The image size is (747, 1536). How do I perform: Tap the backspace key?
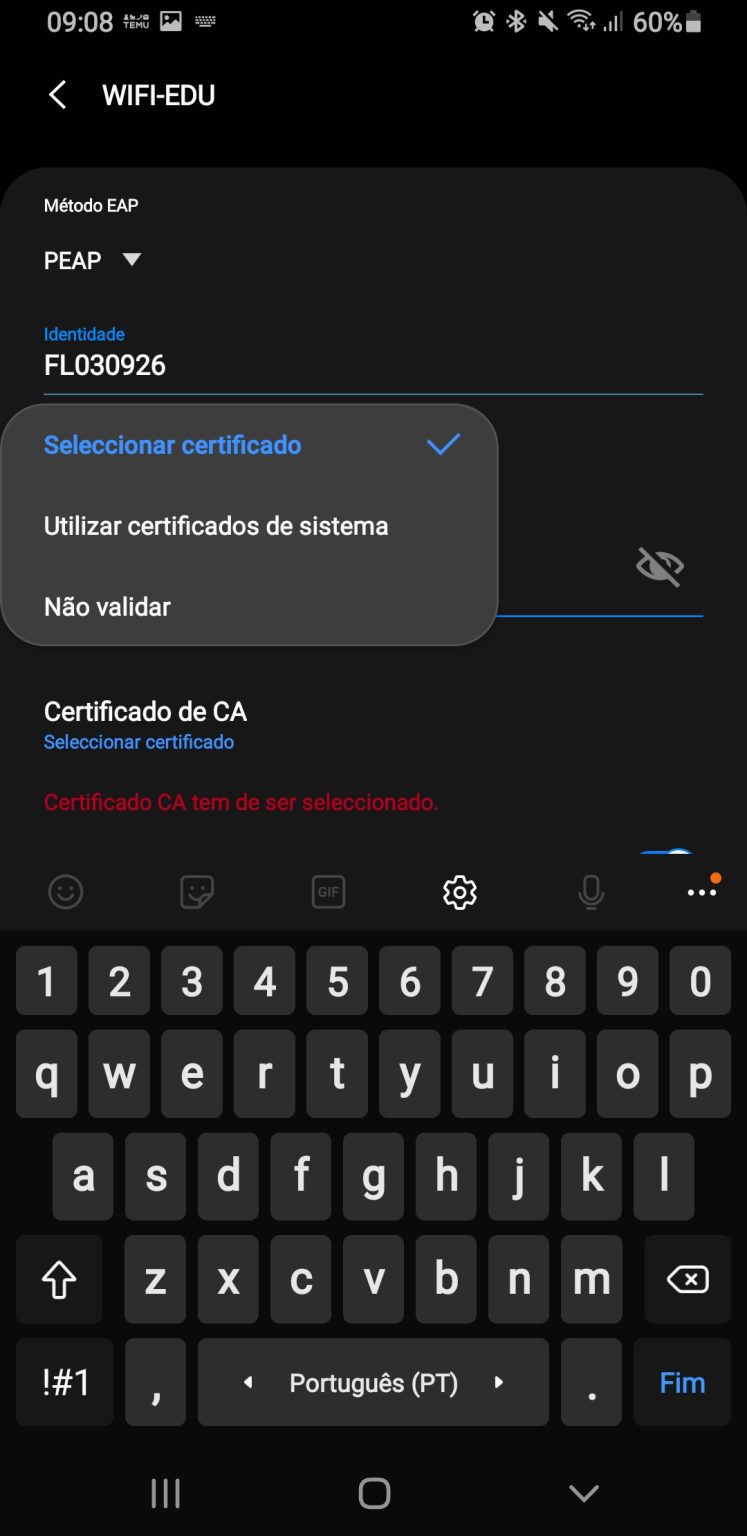click(687, 1279)
